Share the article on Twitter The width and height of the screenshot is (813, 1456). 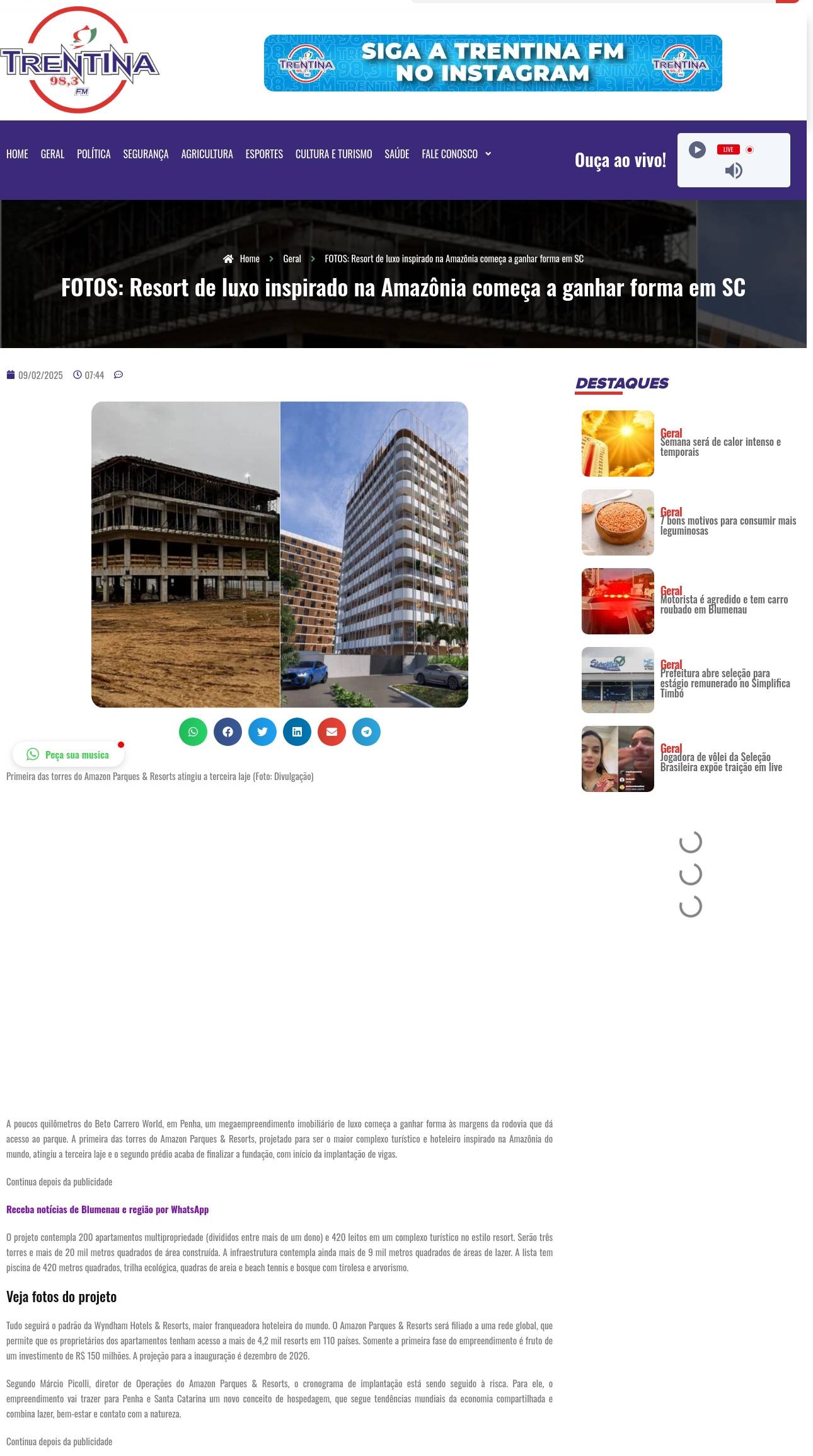(x=262, y=731)
